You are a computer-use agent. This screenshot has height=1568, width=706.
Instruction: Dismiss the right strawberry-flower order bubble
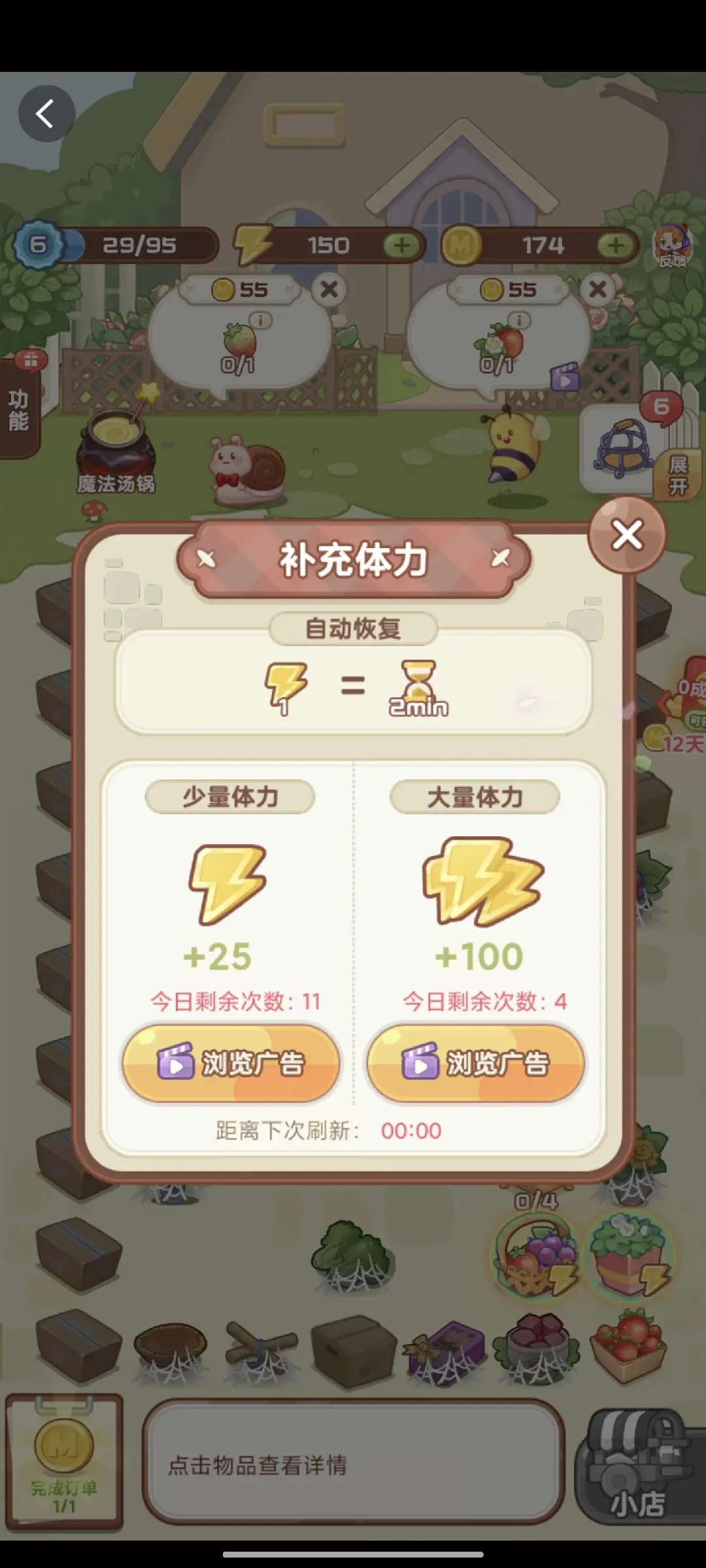(x=597, y=289)
